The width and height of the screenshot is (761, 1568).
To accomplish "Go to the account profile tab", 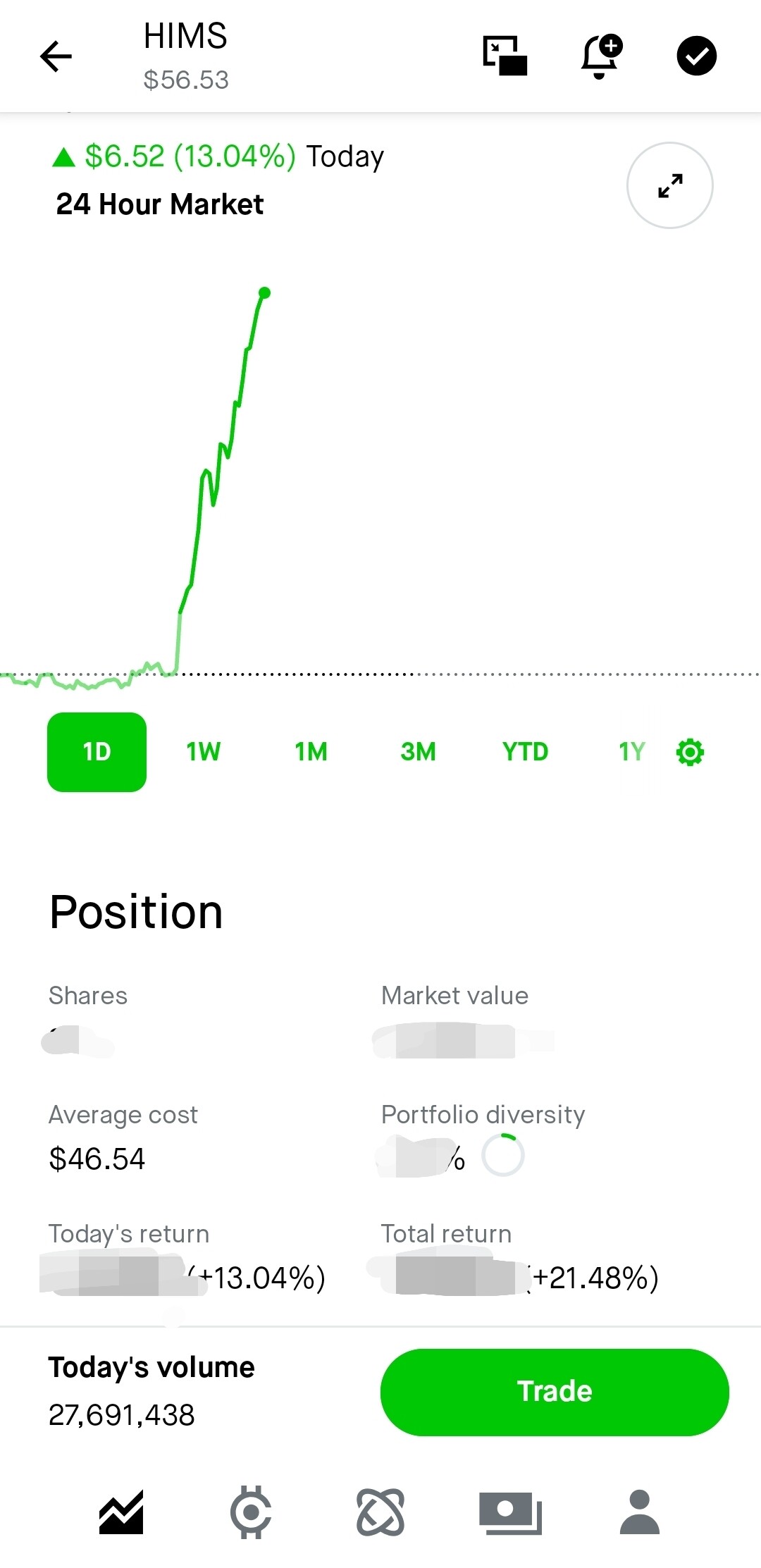I will [639, 1512].
